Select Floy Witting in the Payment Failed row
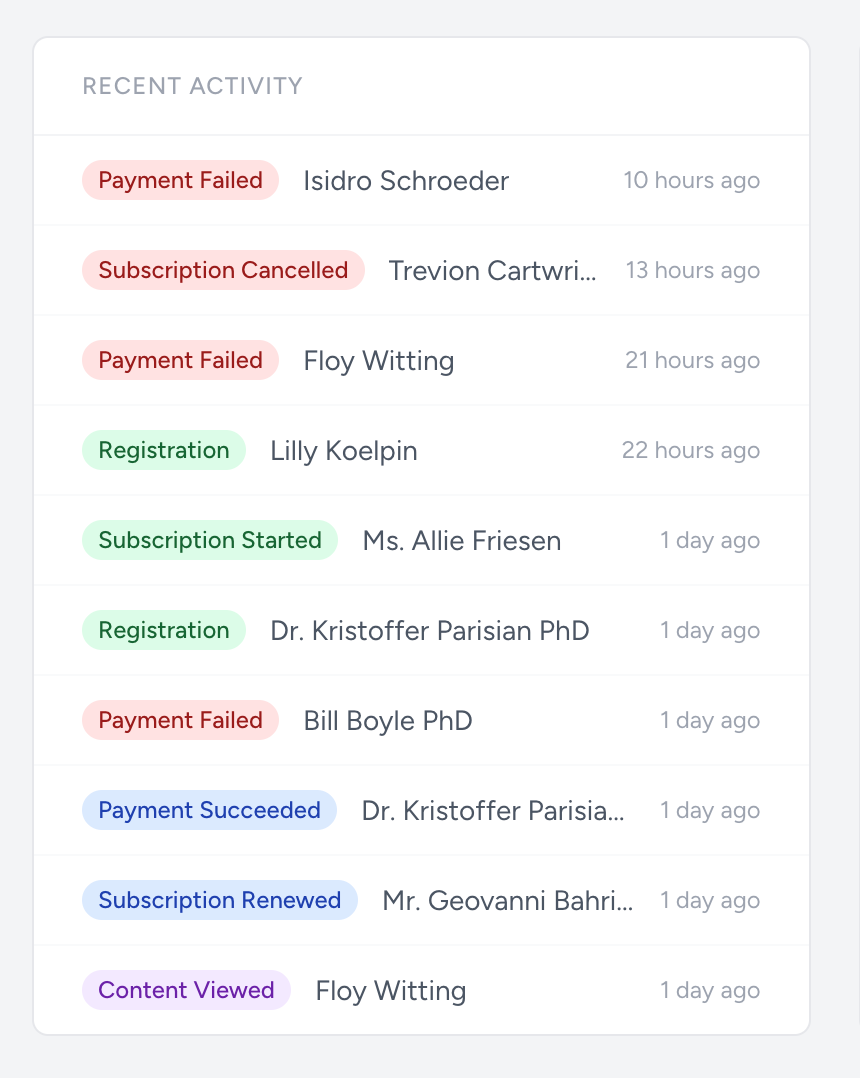 coord(378,360)
